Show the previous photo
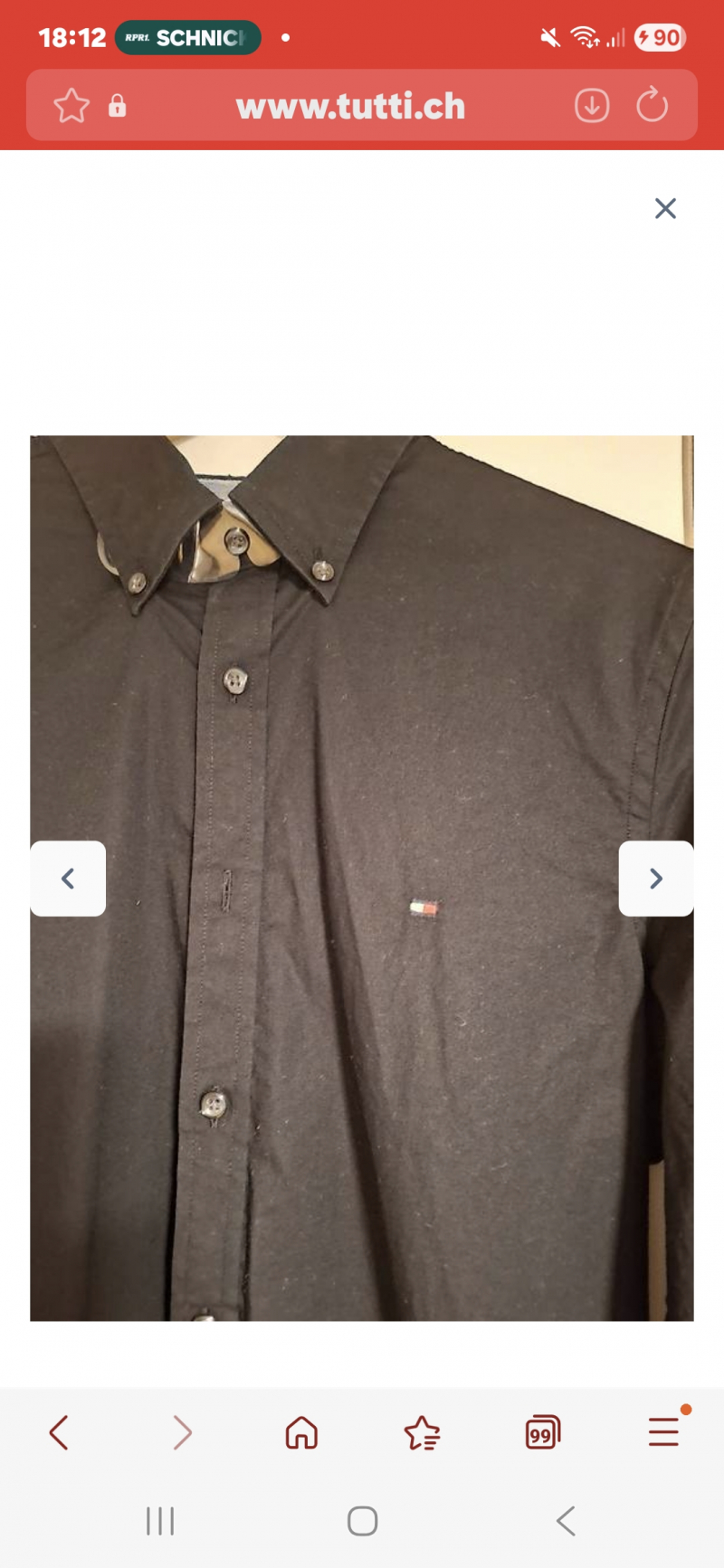The width and height of the screenshot is (724, 1568). [68, 879]
